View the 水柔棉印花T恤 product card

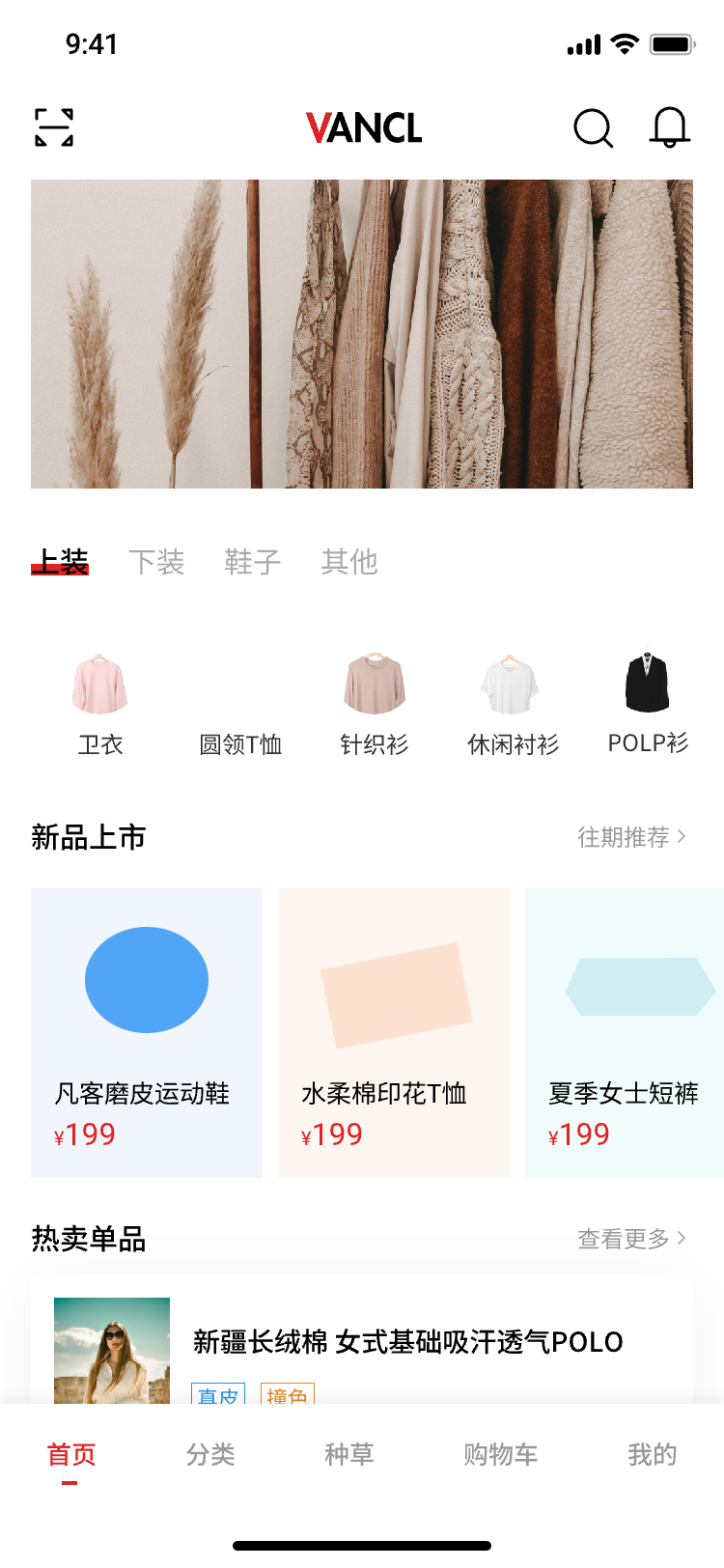tap(394, 1033)
